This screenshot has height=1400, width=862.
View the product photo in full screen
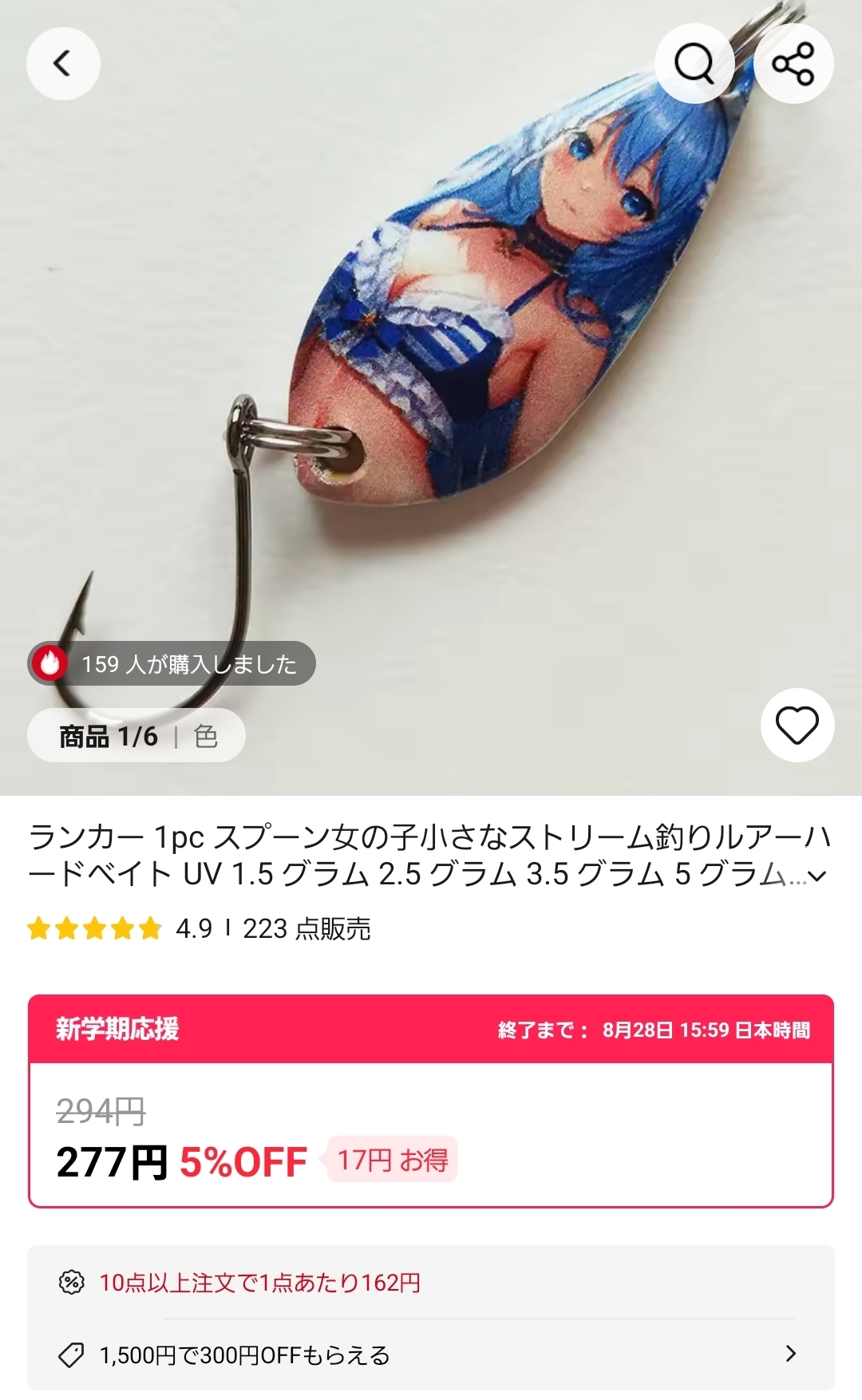click(x=431, y=397)
